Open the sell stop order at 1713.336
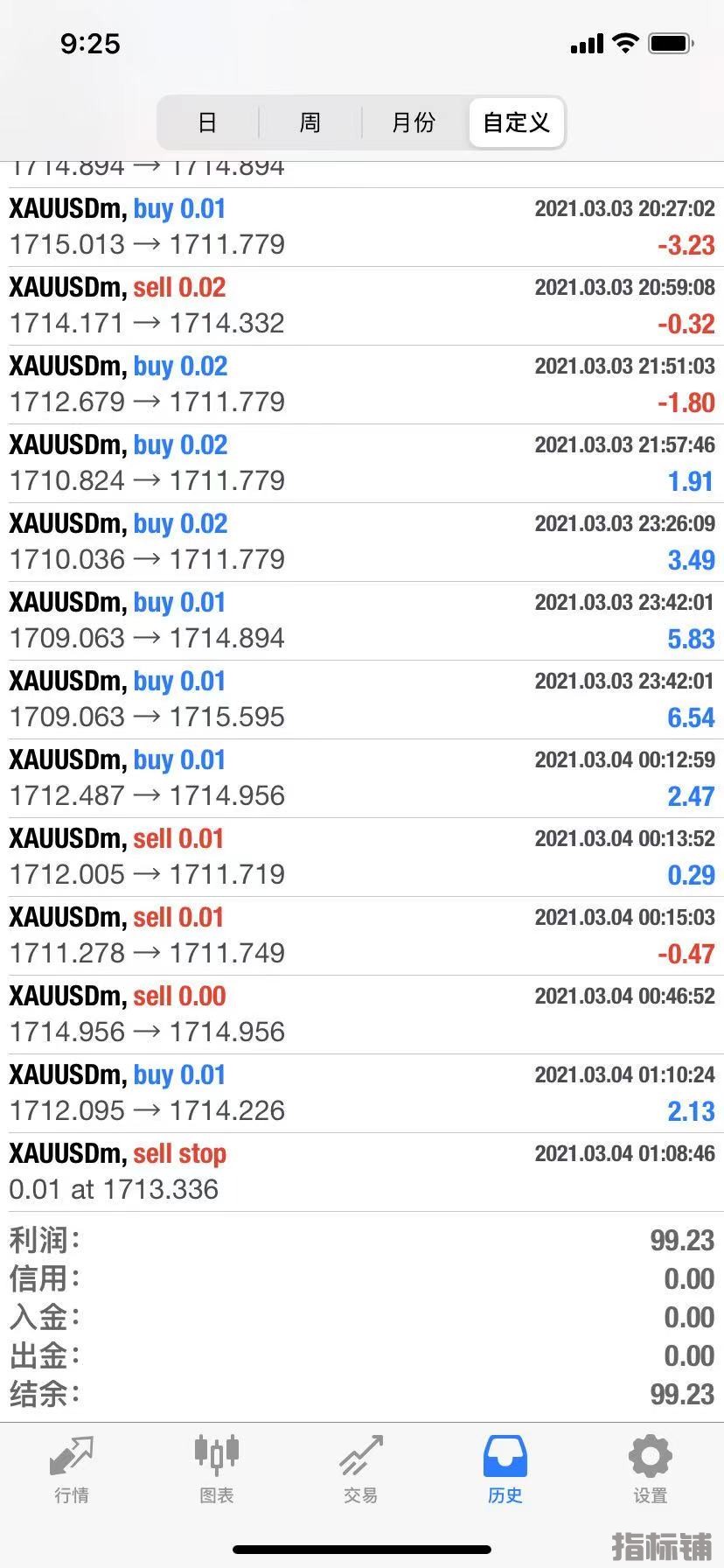 click(x=362, y=1172)
